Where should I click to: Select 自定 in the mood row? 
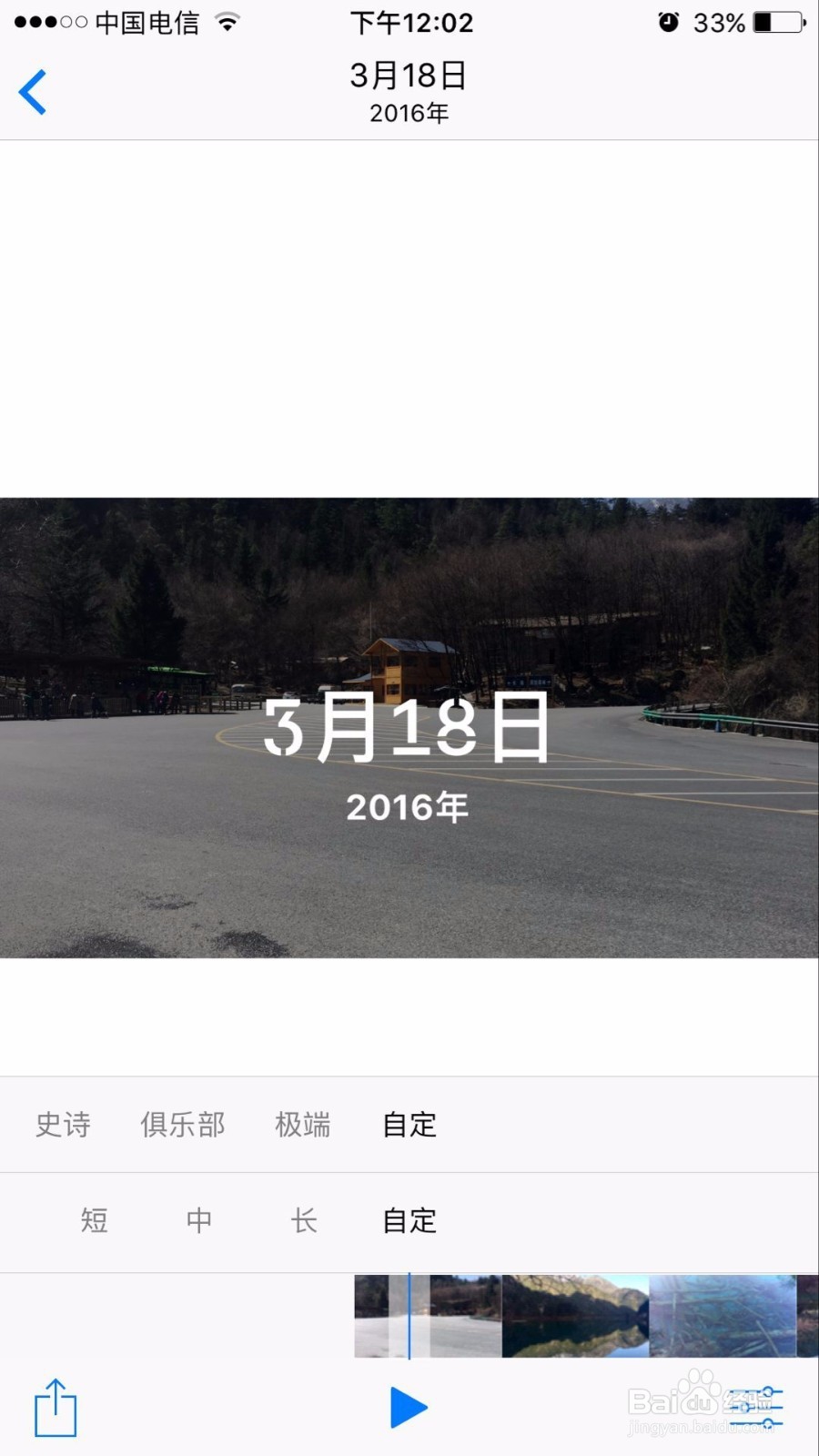tap(409, 1126)
